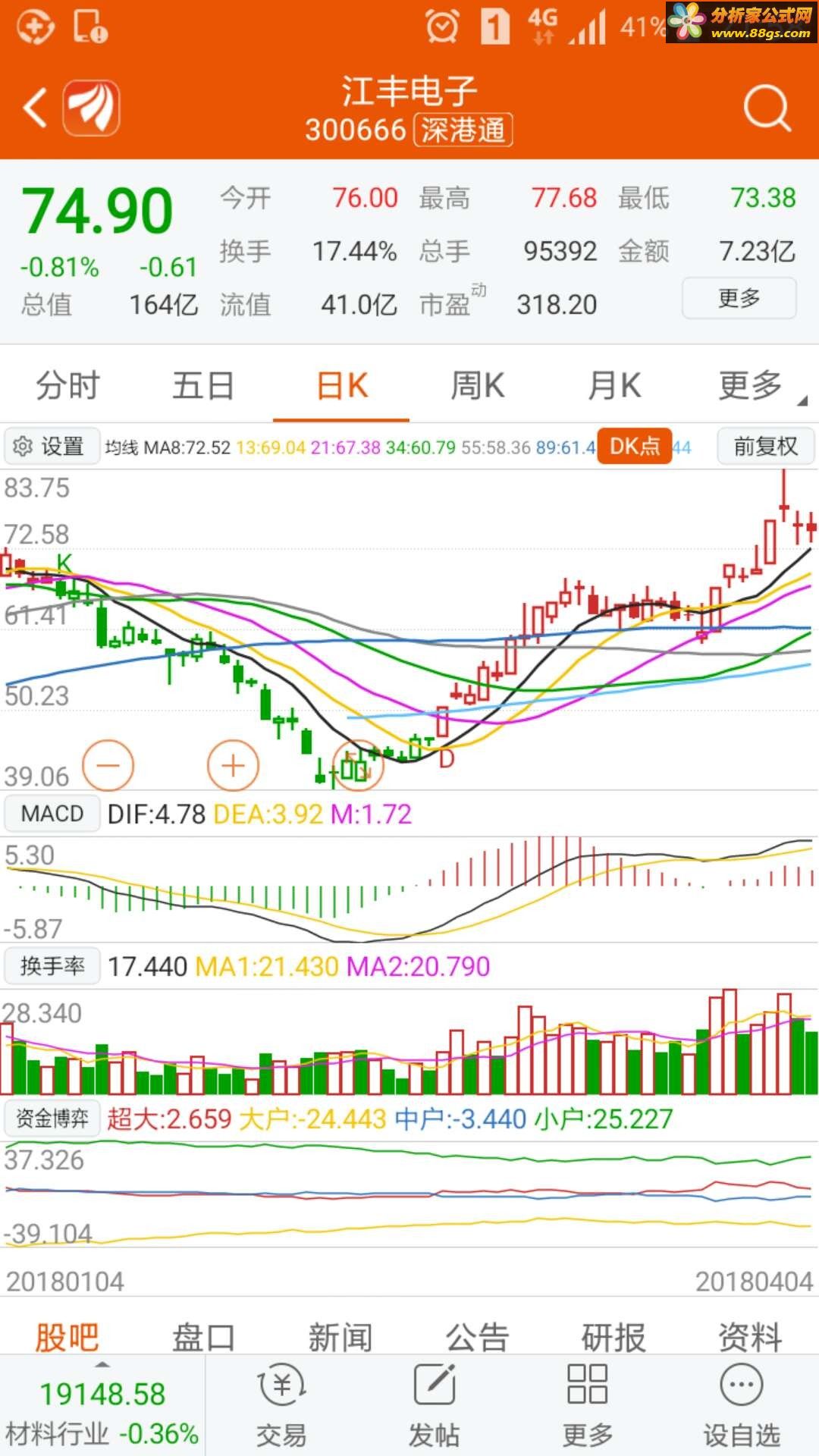The width and height of the screenshot is (819, 1456).
Task: Change the MACD indicator
Action: click(52, 814)
